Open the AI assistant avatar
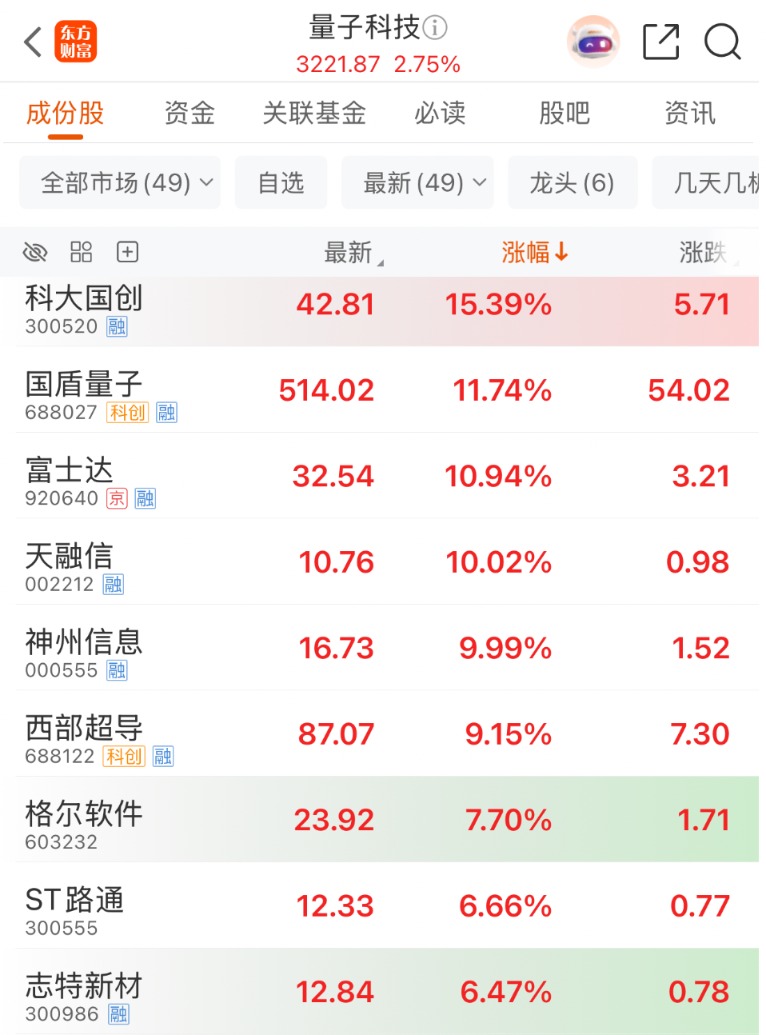Screen dimensions: 766x1035 [592, 42]
